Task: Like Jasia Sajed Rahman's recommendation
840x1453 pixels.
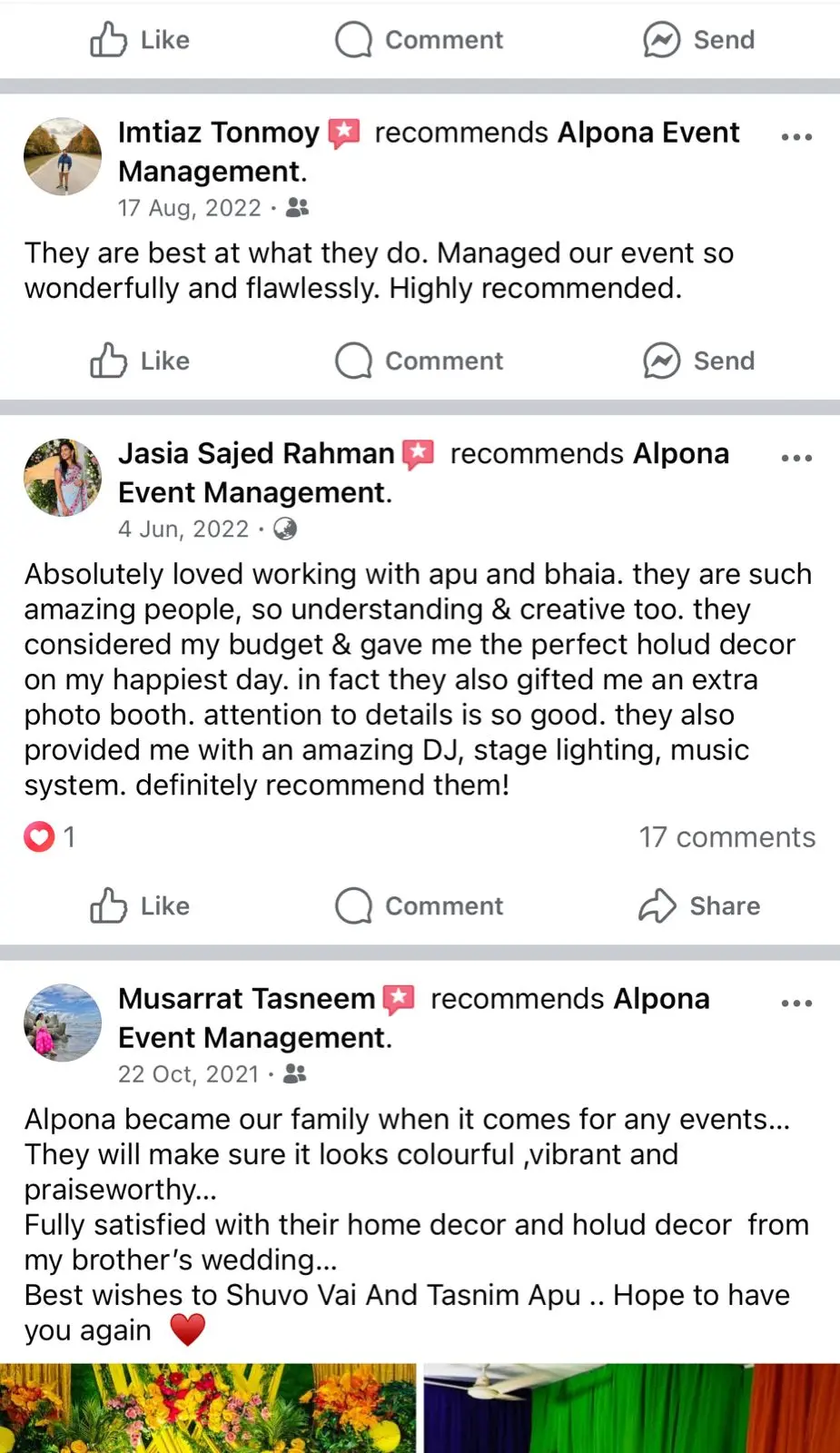Action: click(x=140, y=905)
